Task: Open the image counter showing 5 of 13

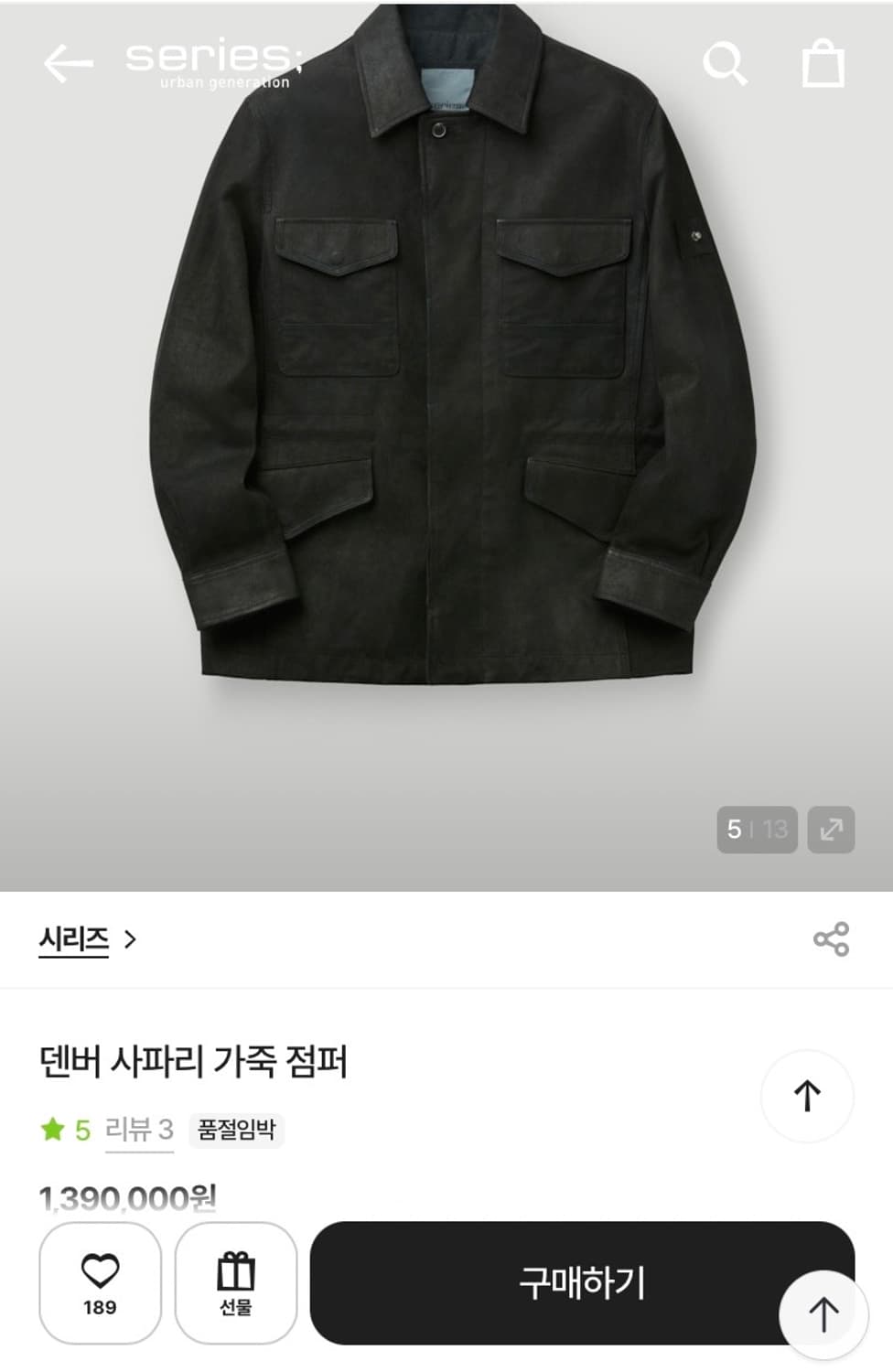Action: [x=757, y=828]
